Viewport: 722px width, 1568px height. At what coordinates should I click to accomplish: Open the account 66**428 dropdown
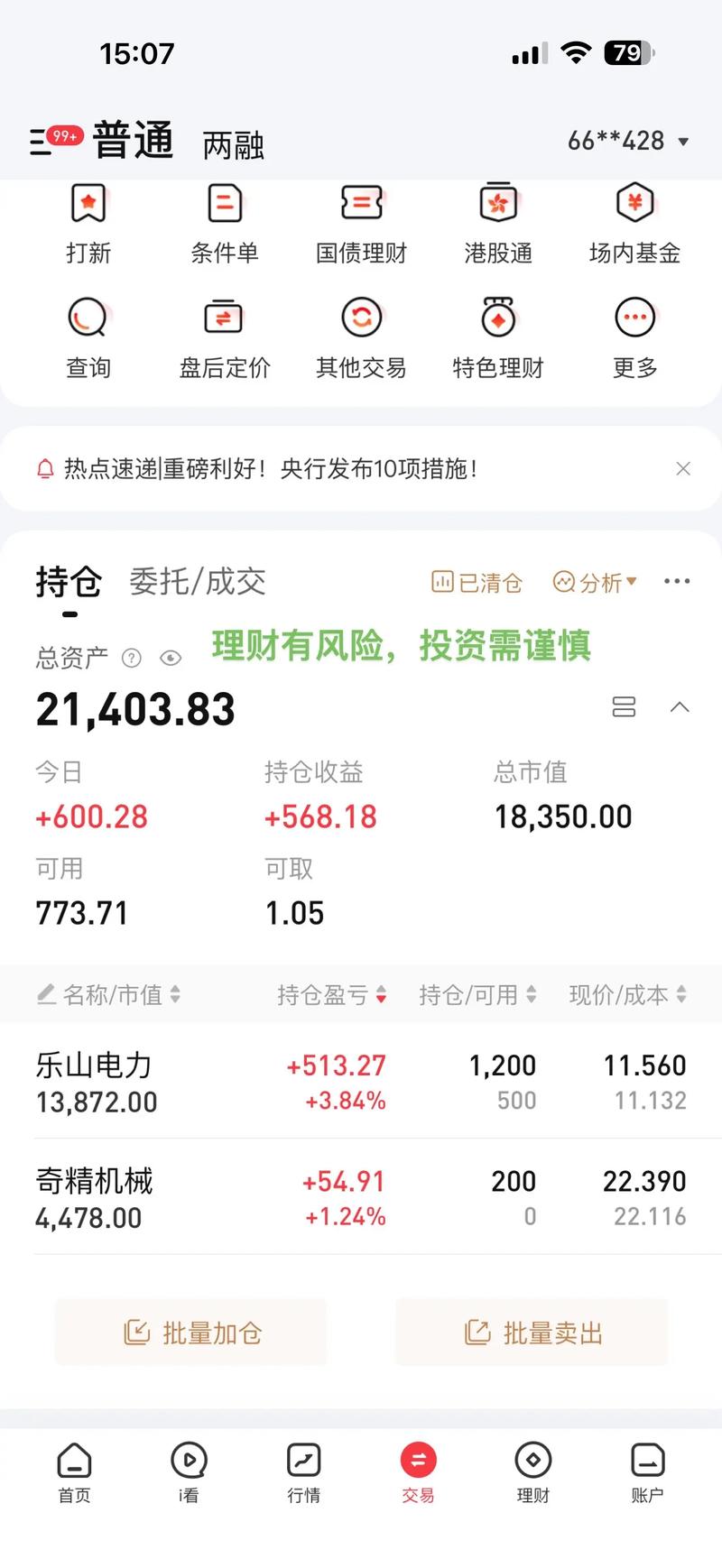[x=625, y=141]
